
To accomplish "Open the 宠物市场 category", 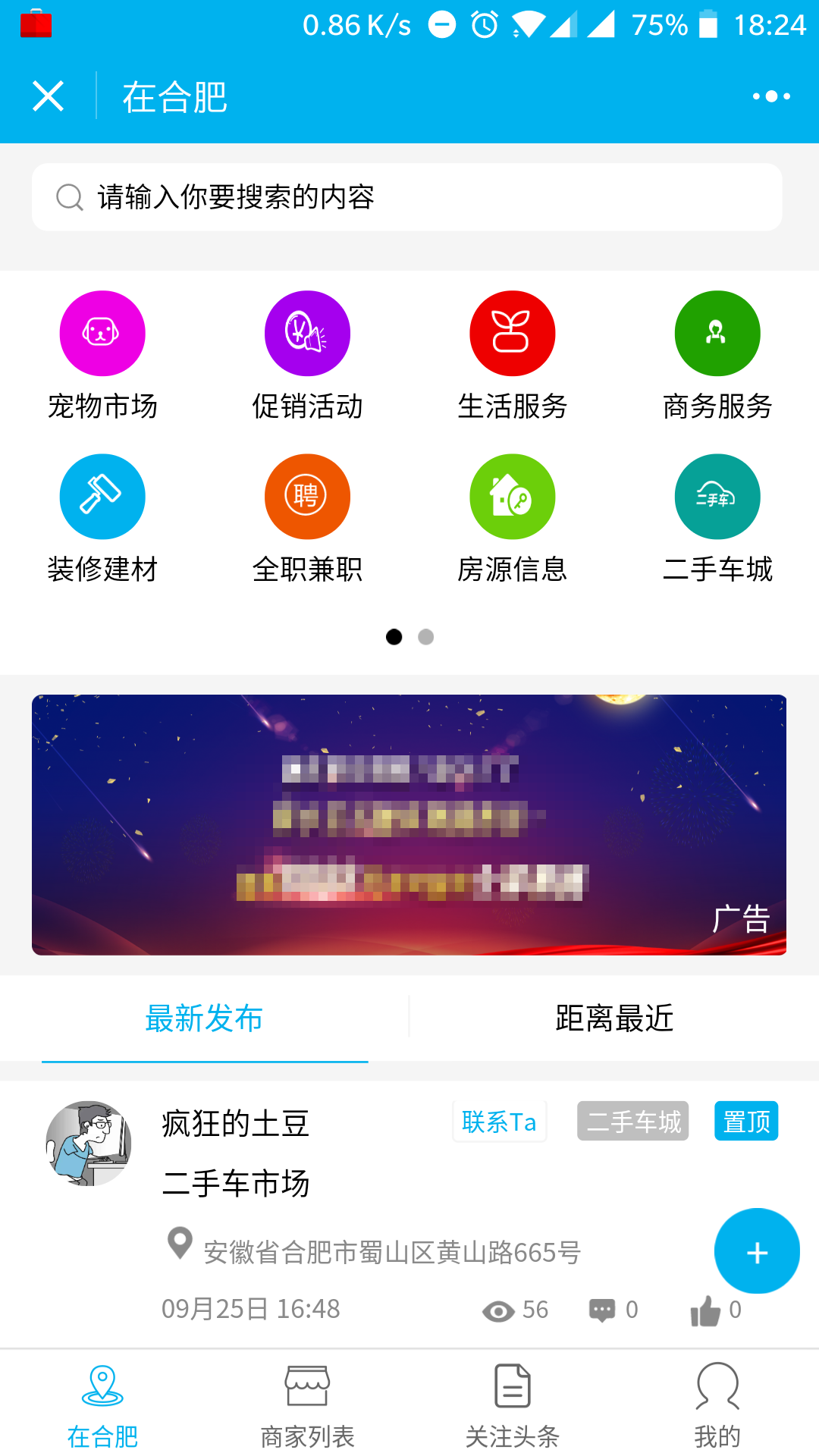I will (x=102, y=334).
